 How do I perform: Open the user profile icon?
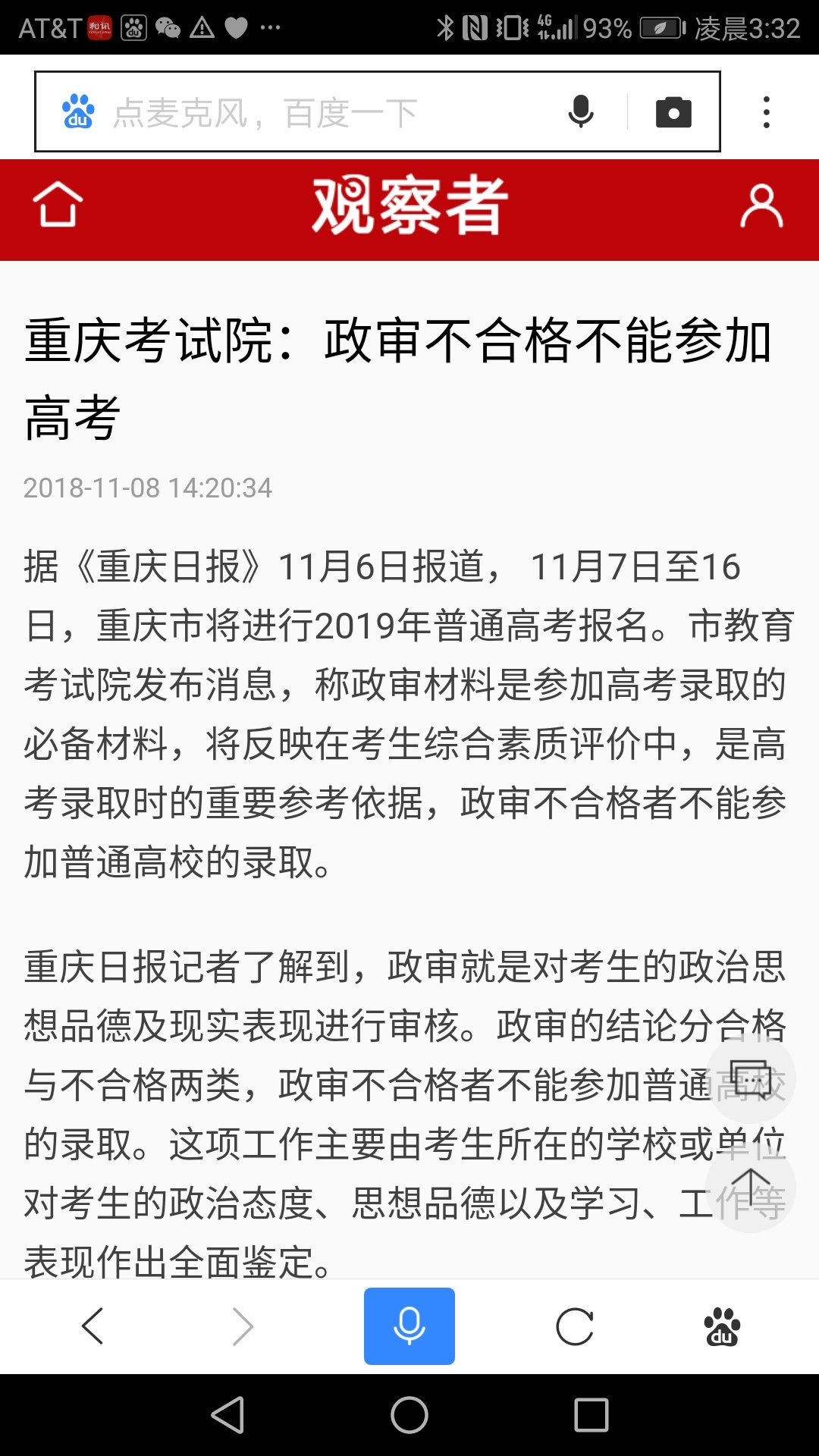point(761,206)
